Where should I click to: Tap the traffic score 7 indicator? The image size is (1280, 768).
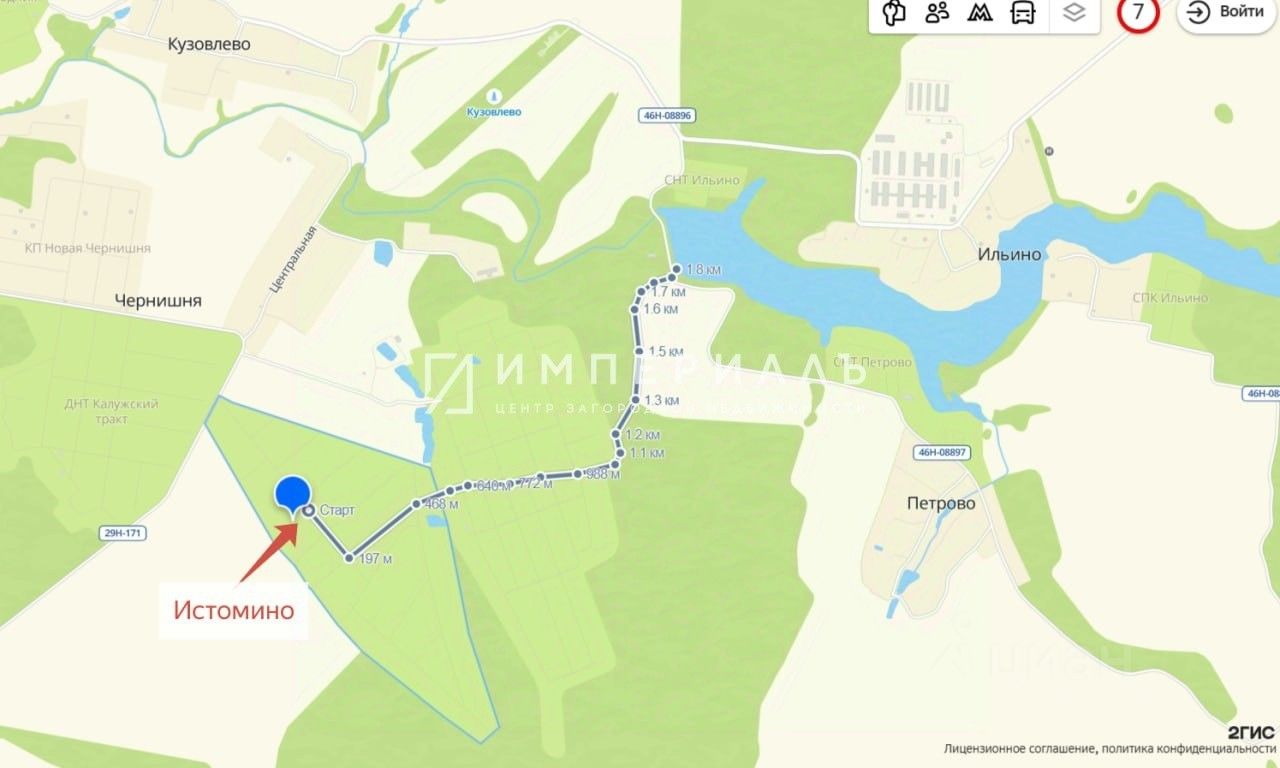click(x=1138, y=12)
